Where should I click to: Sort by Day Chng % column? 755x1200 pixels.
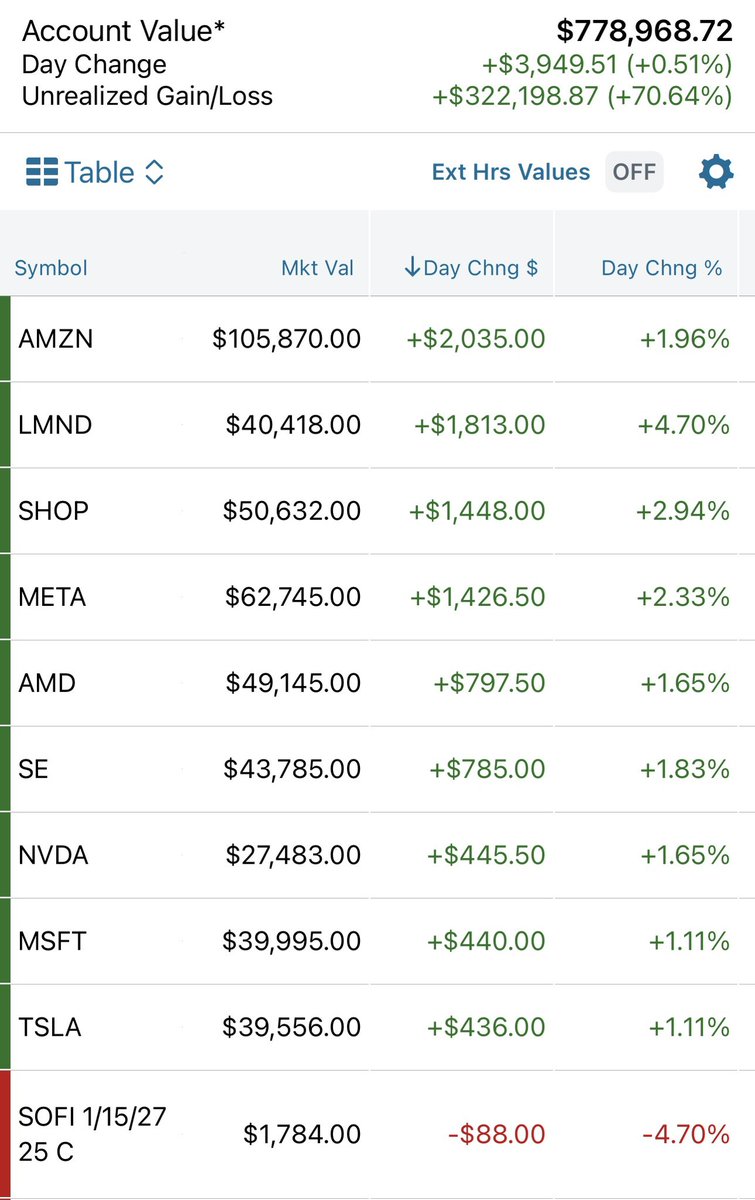661,268
